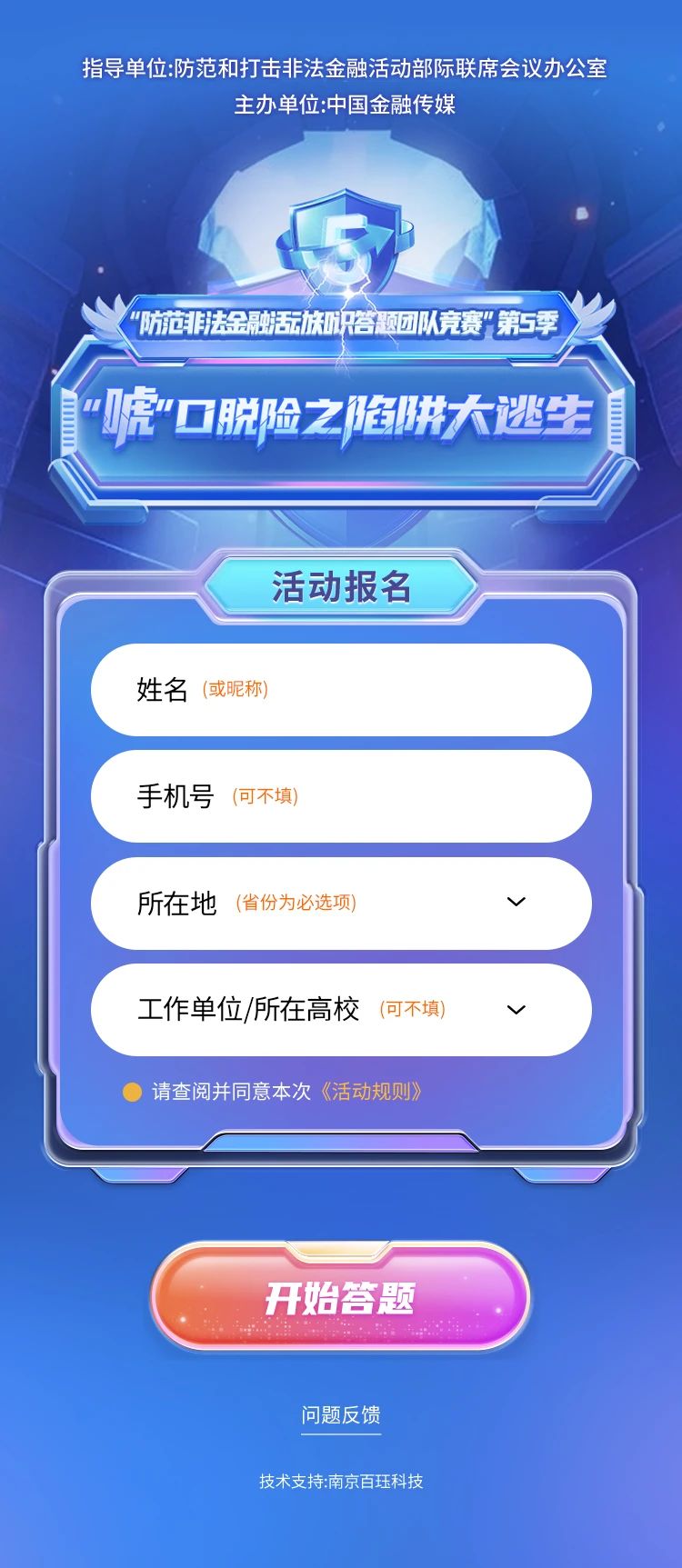Start the quiz with 开始答题
The image size is (682, 1568).
click(340, 1297)
